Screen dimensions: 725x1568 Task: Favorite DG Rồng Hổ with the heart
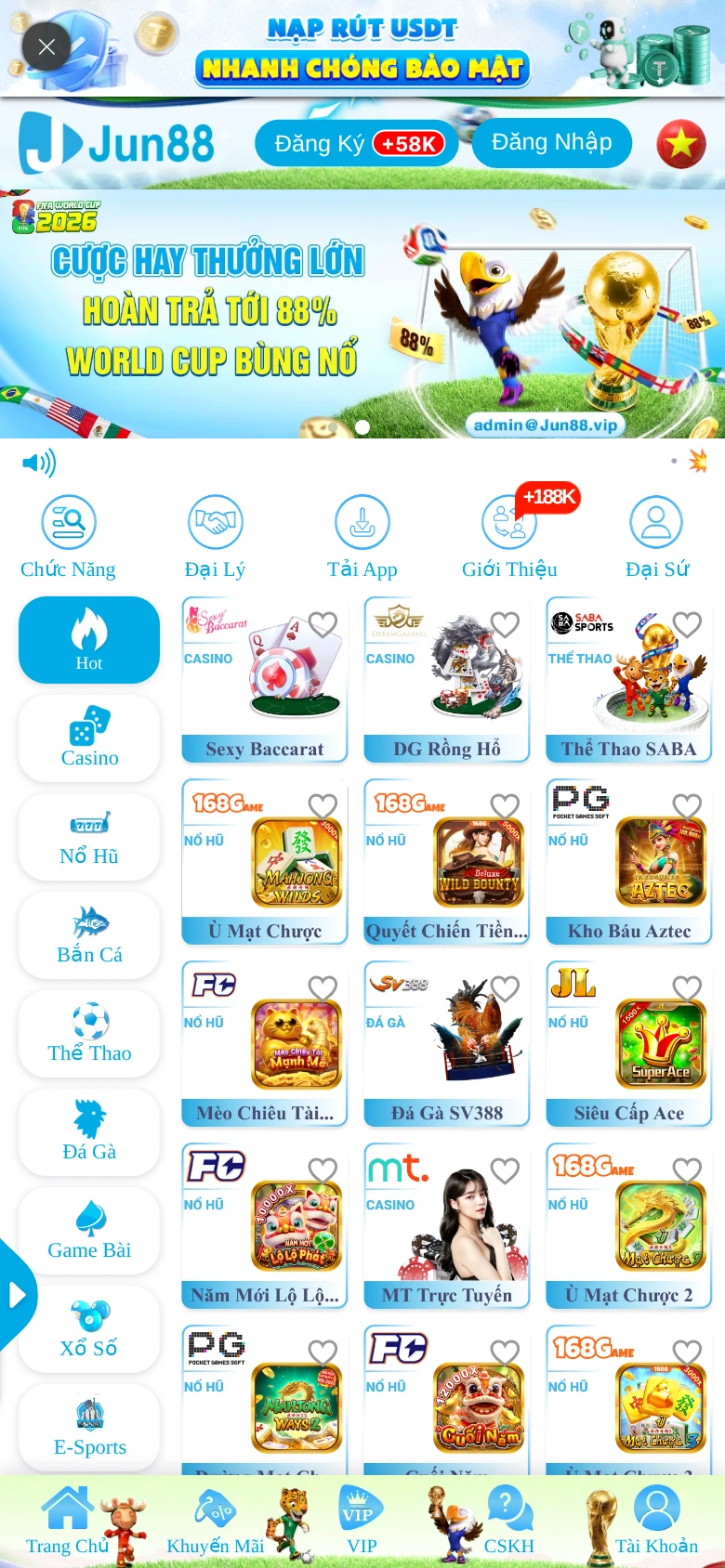point(505,624)
